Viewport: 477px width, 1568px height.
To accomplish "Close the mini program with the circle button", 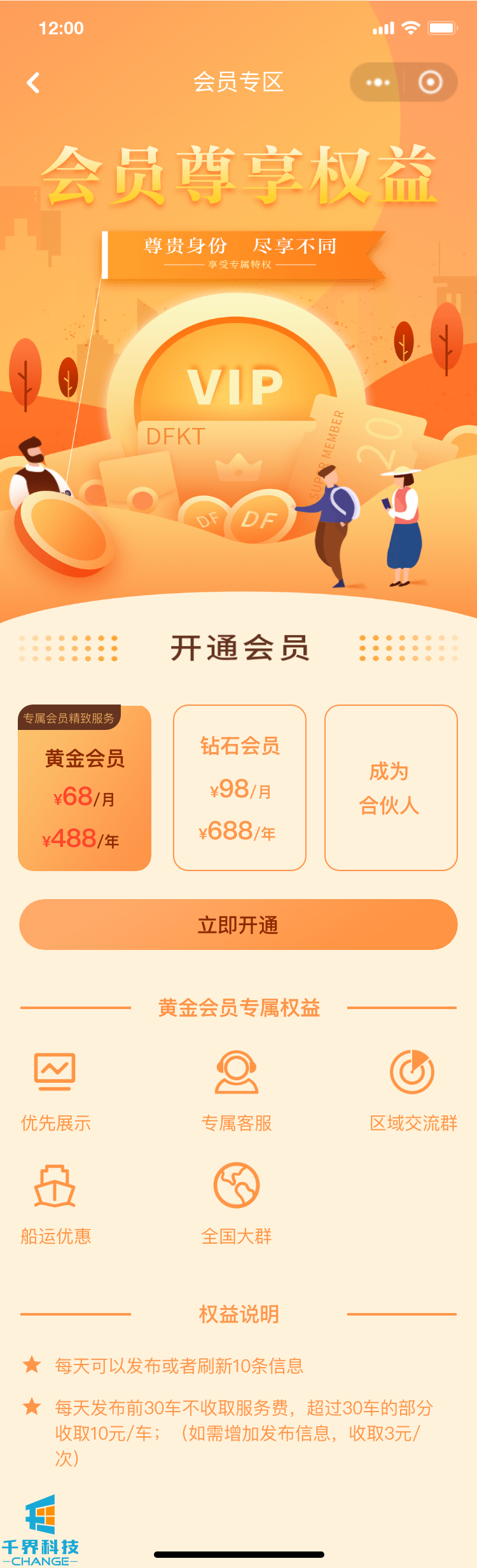I will point(431,83).
